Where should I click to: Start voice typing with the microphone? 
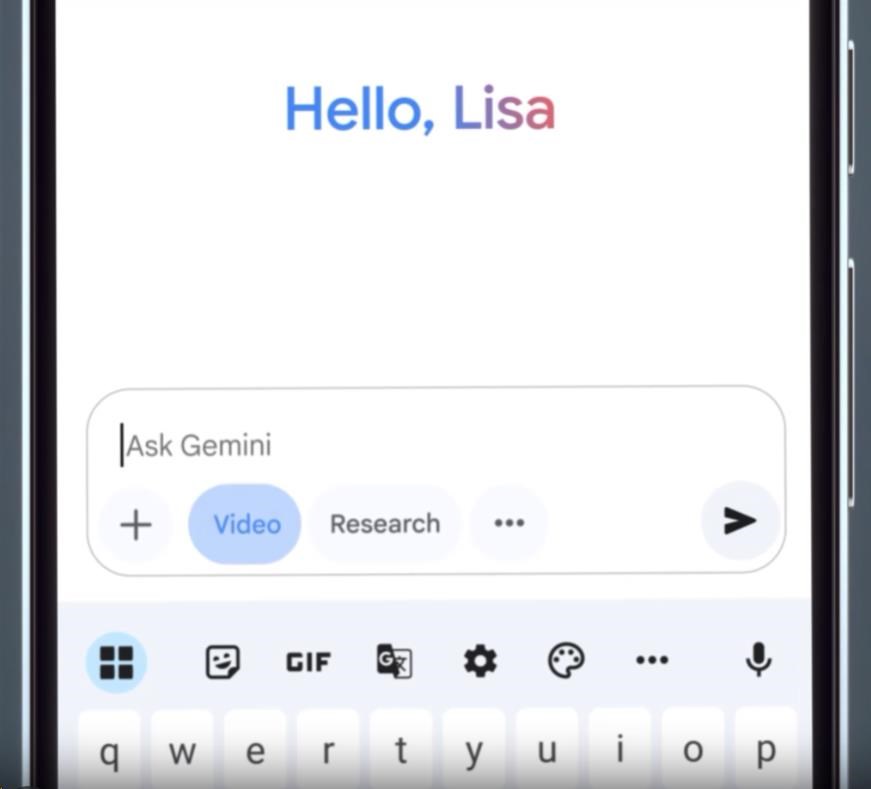pyautogui.click(x=758, y=660)
